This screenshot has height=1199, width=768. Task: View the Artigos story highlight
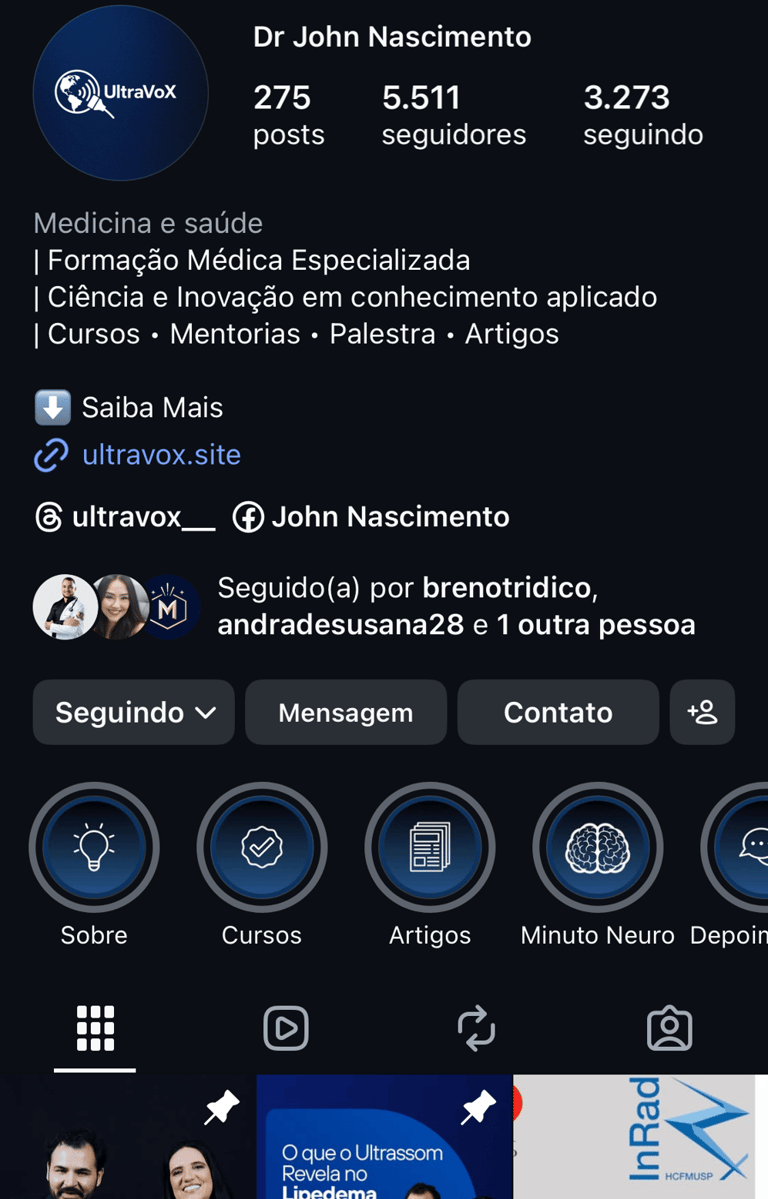430,848
